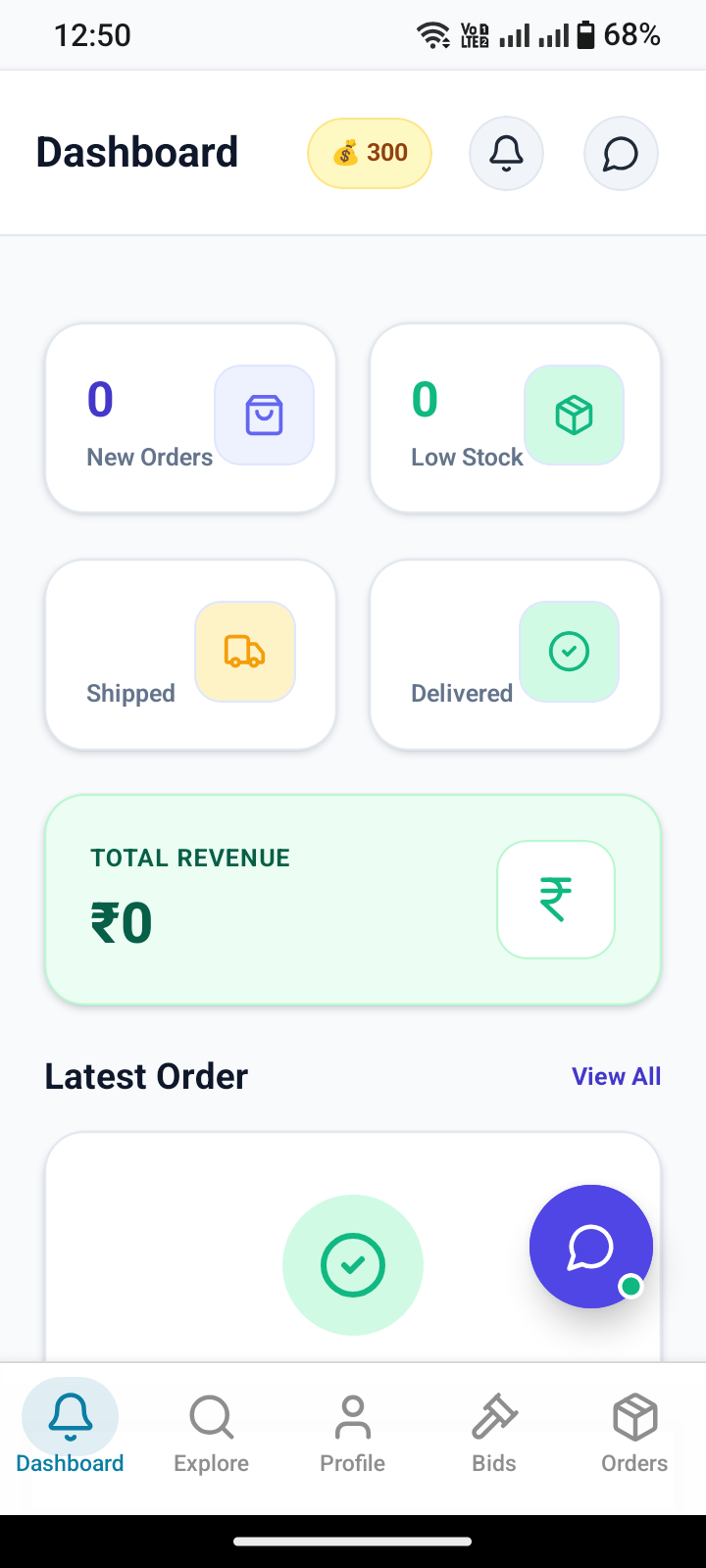
Task: Open View All latest orders
Action: click(616, 1075)
